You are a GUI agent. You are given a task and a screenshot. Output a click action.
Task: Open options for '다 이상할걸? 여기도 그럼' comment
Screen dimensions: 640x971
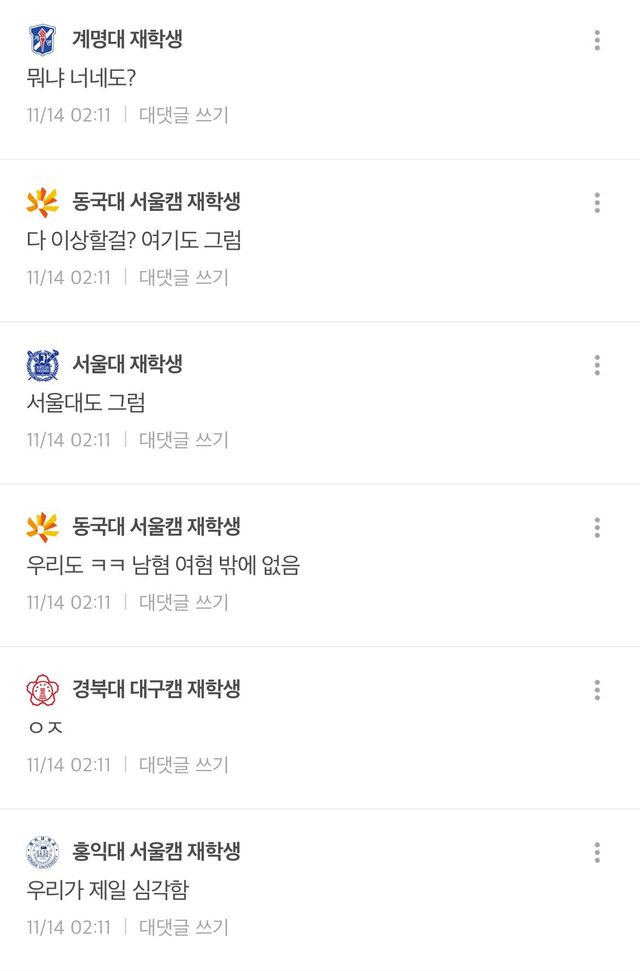pos(597,203)
